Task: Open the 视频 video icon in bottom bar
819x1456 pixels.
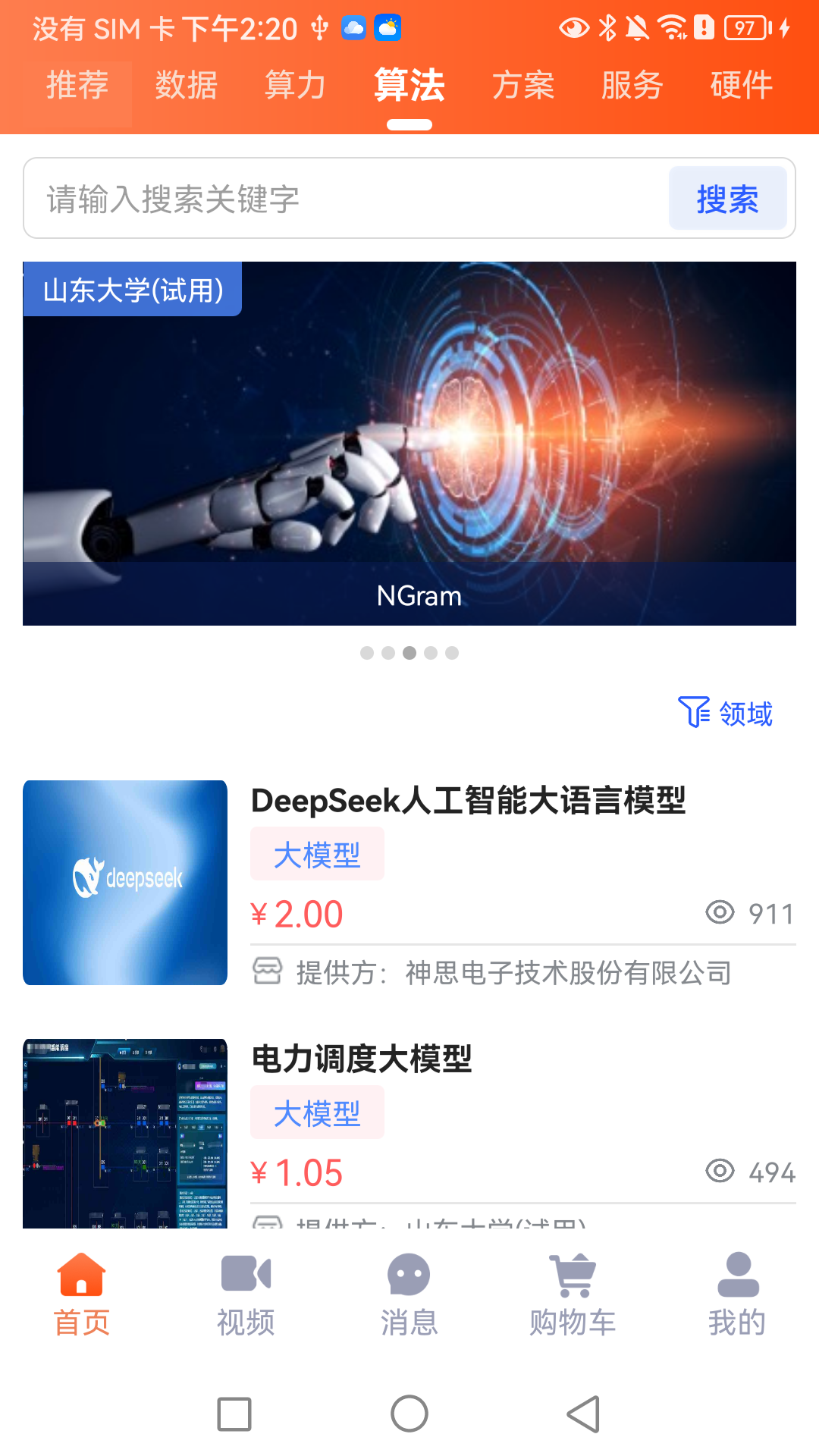Action: [x=245, y=1276]
